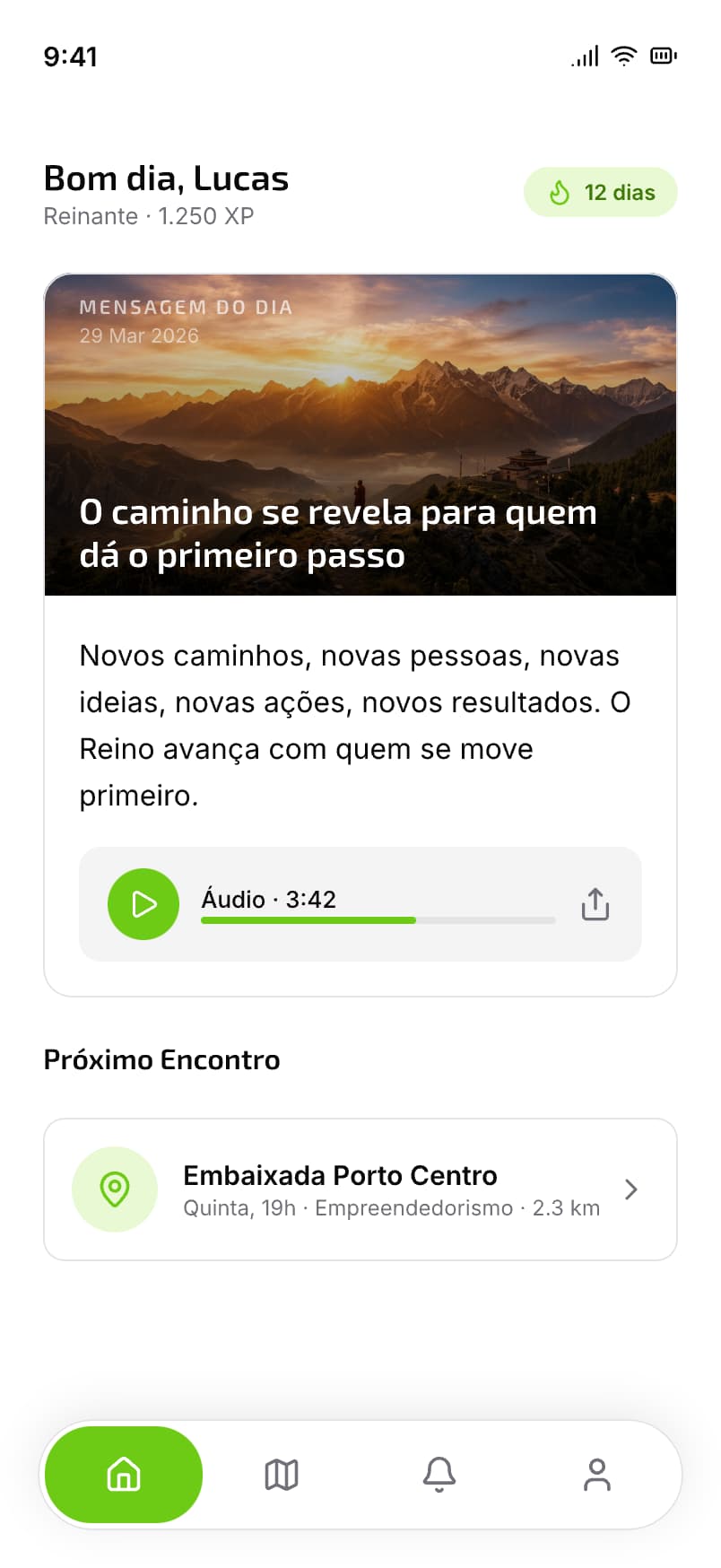Tap the share icon next to the audio
721x1568 pixels.
[595, 904]
